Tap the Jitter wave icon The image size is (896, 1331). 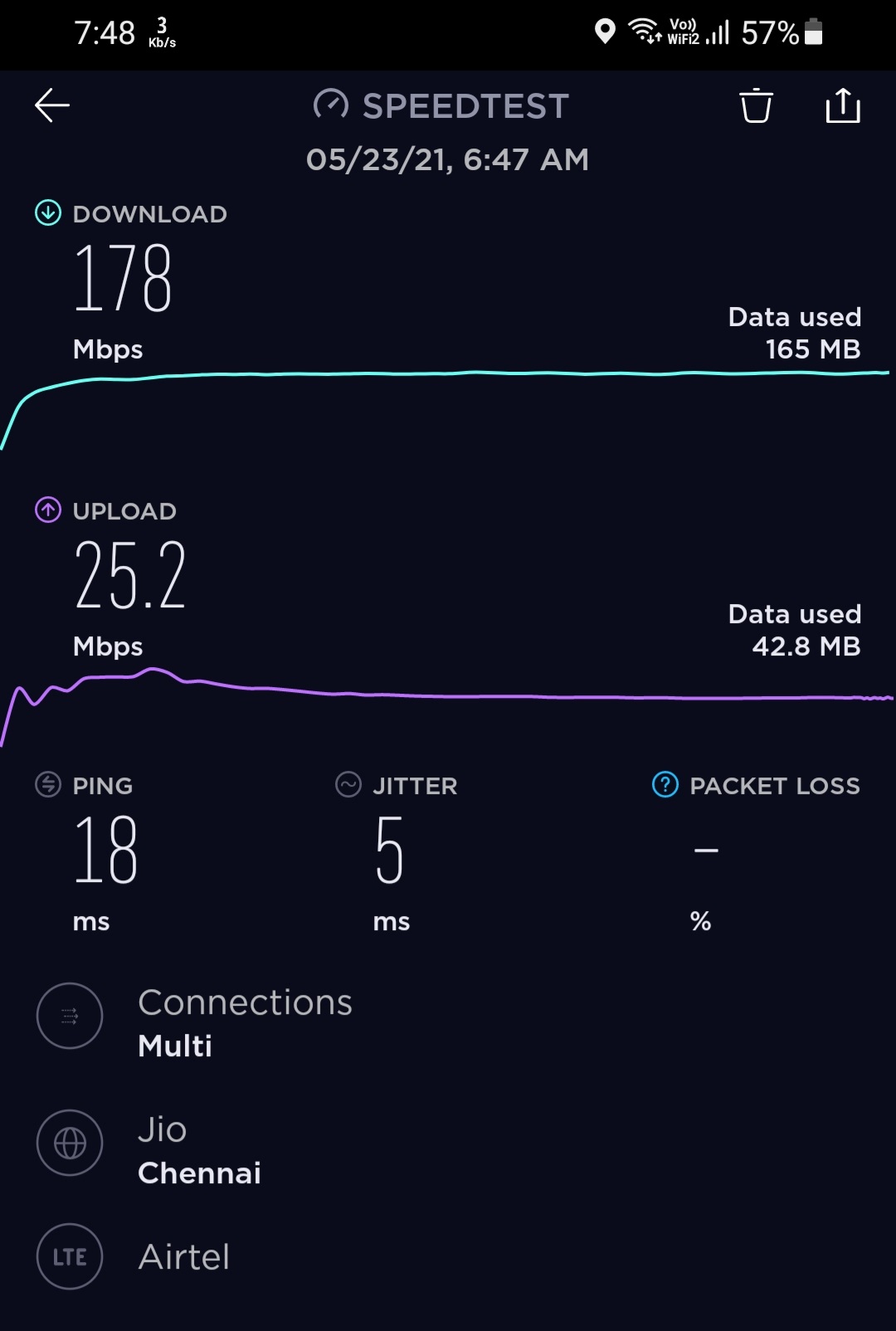348,785
